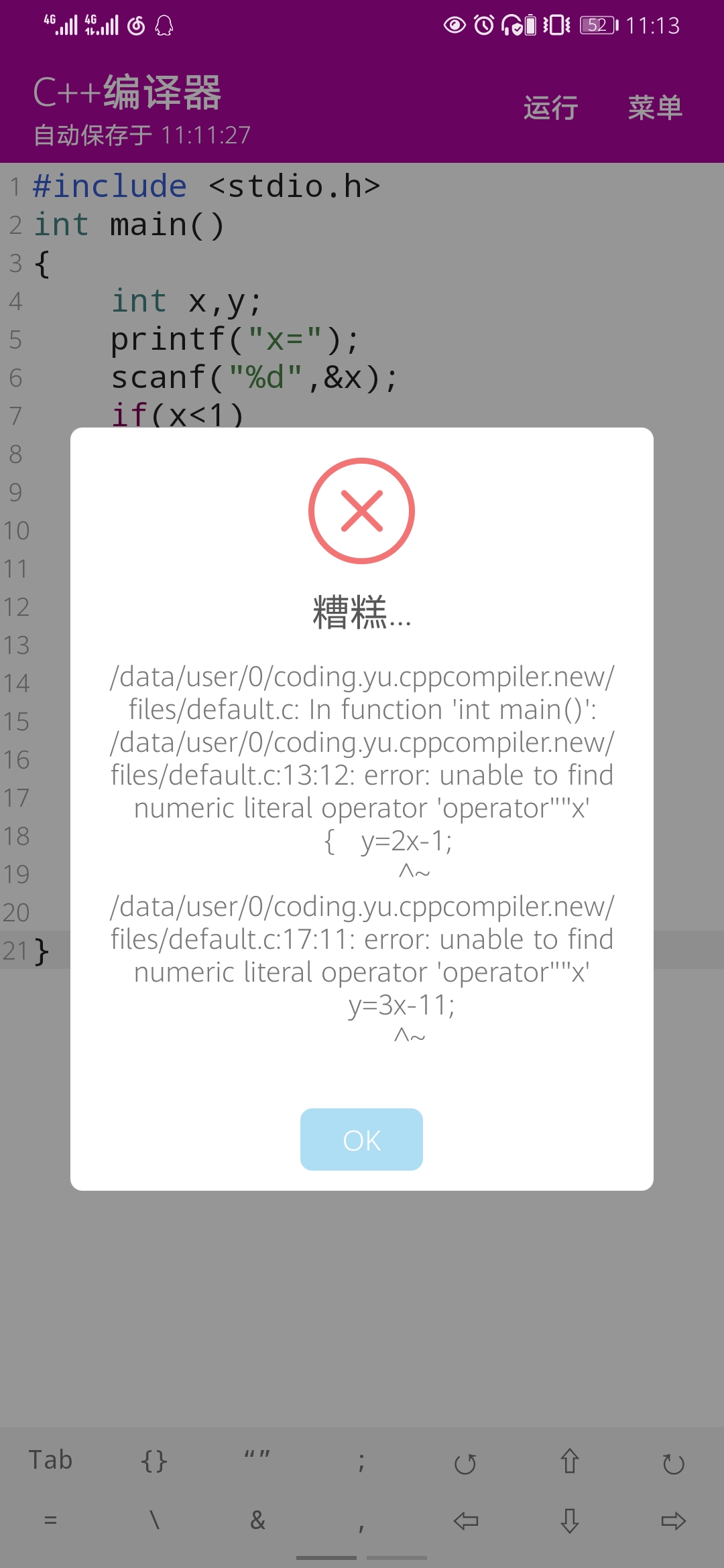Insert an equals sign shortcut
724x1568 pixels.
tap(50, 1520)
